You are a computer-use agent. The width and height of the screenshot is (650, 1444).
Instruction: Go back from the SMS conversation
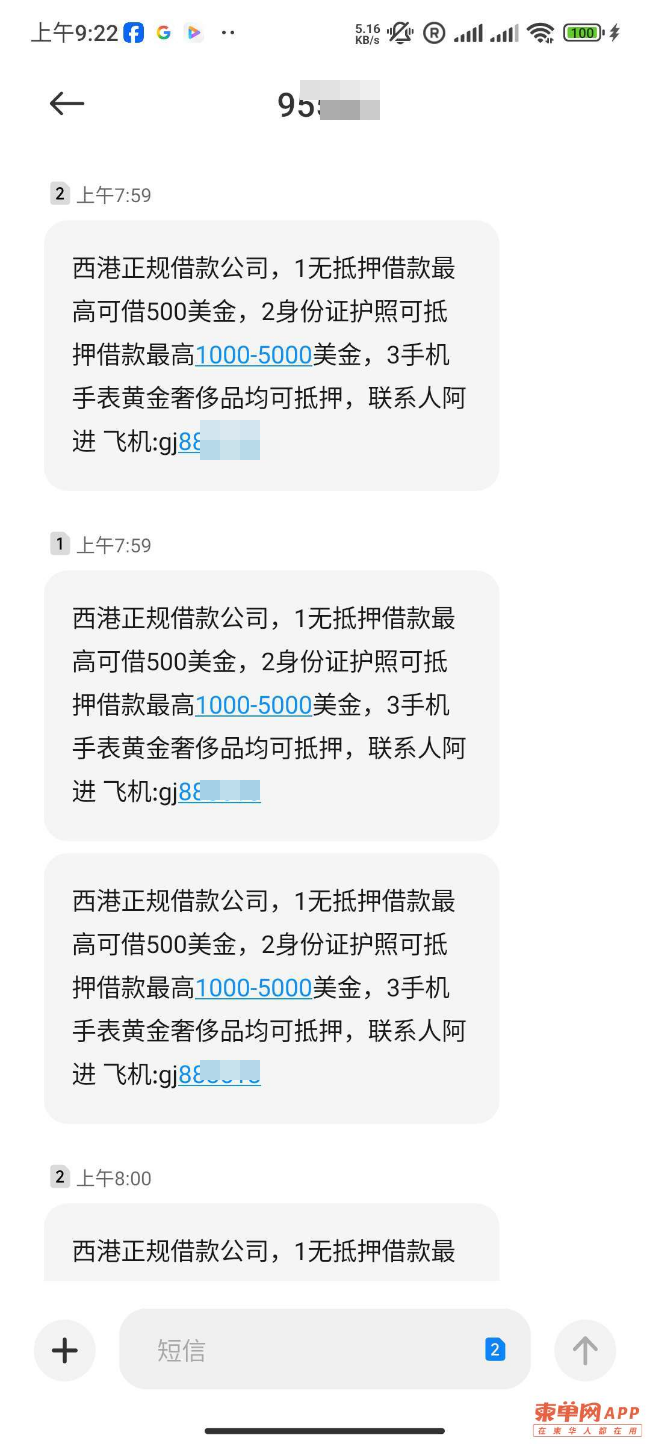(67, 103)
